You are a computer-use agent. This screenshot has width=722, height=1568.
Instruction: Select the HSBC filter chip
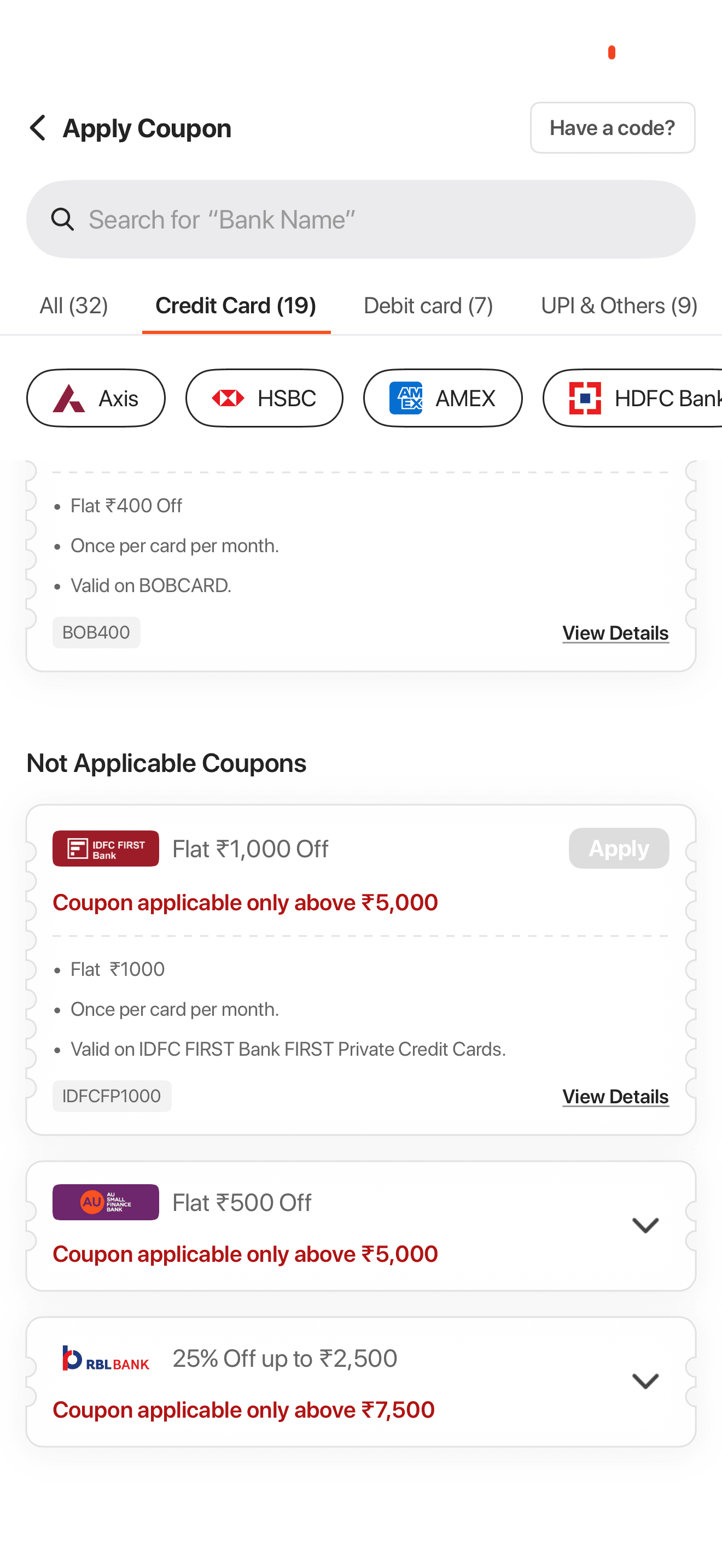click(264, 398)
